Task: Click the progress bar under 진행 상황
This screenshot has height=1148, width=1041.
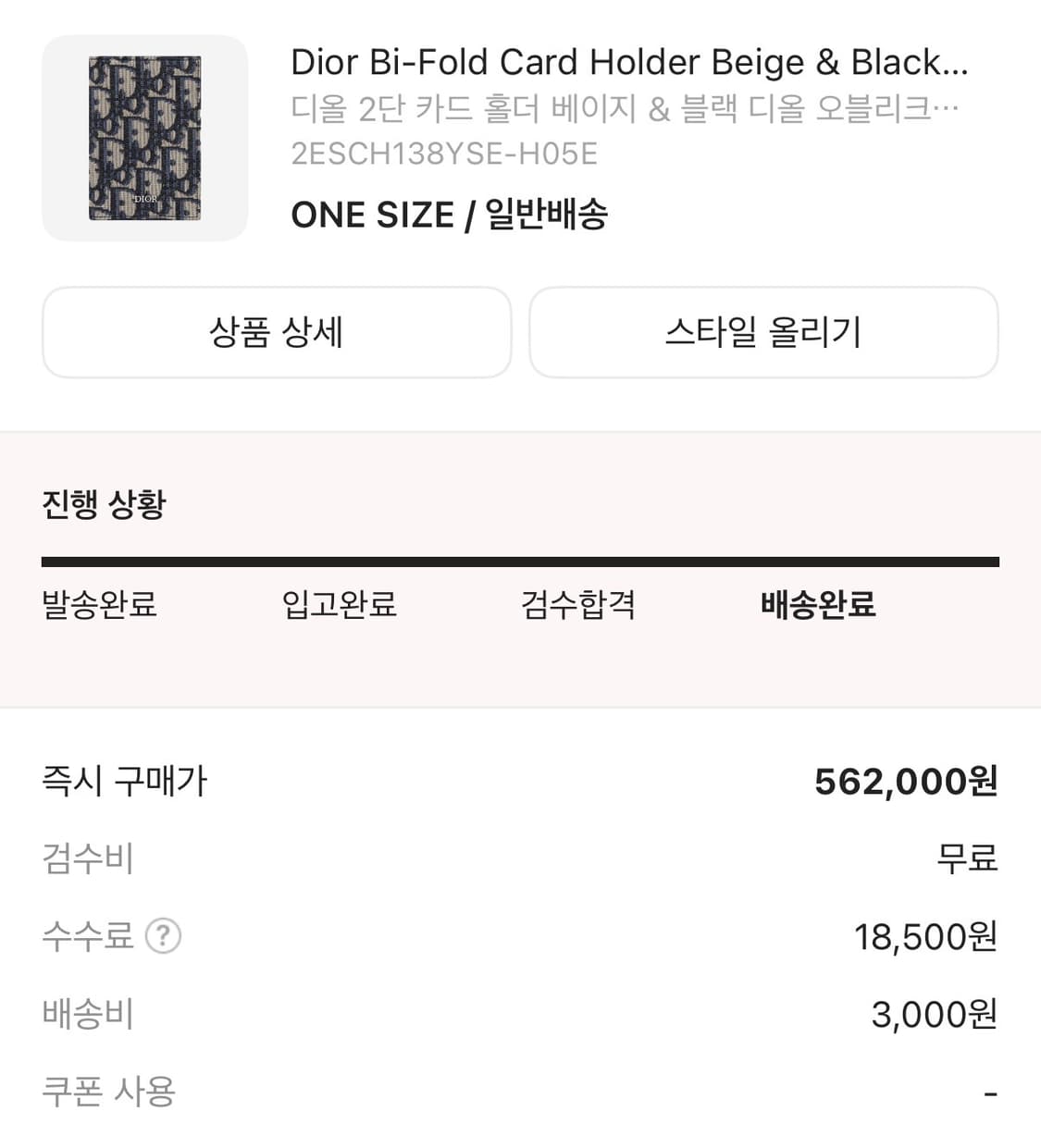Action: [x=520, y=561]
